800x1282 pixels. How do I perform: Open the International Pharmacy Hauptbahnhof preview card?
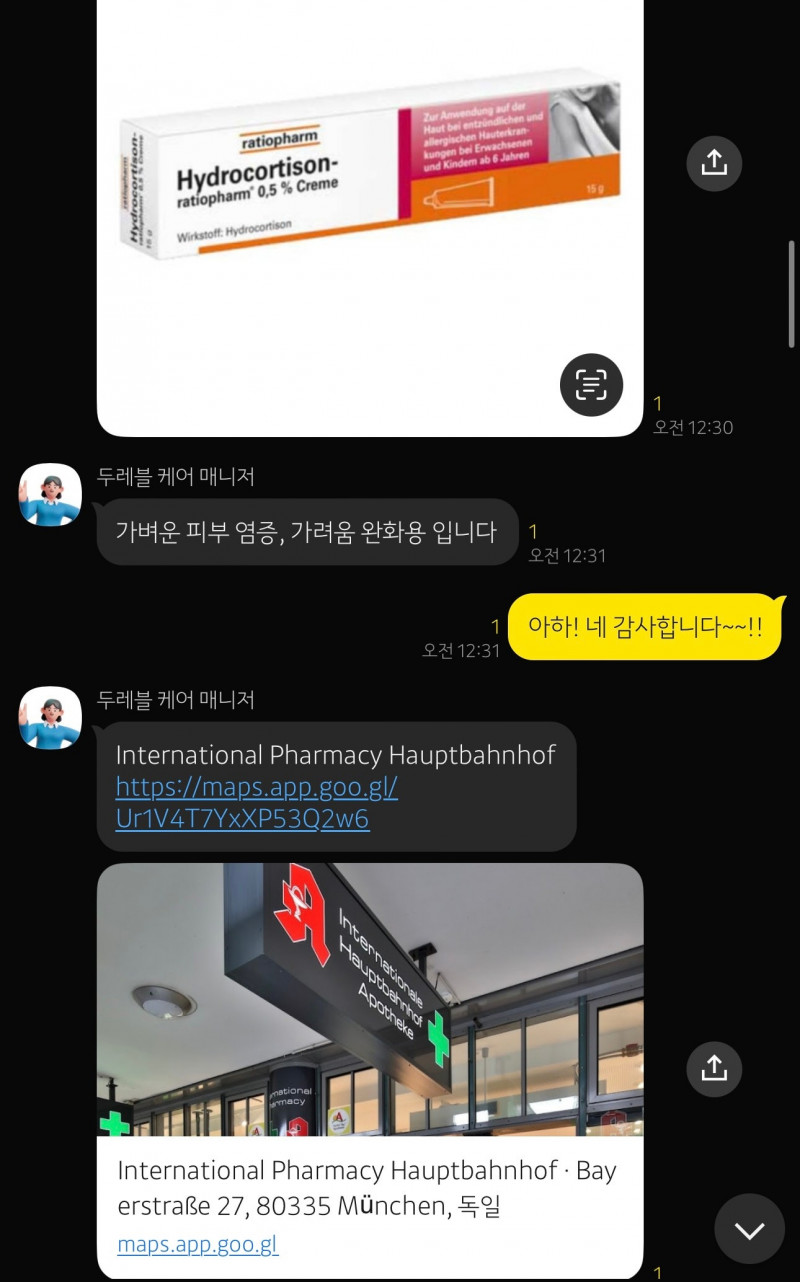(x=370, y=1070)
